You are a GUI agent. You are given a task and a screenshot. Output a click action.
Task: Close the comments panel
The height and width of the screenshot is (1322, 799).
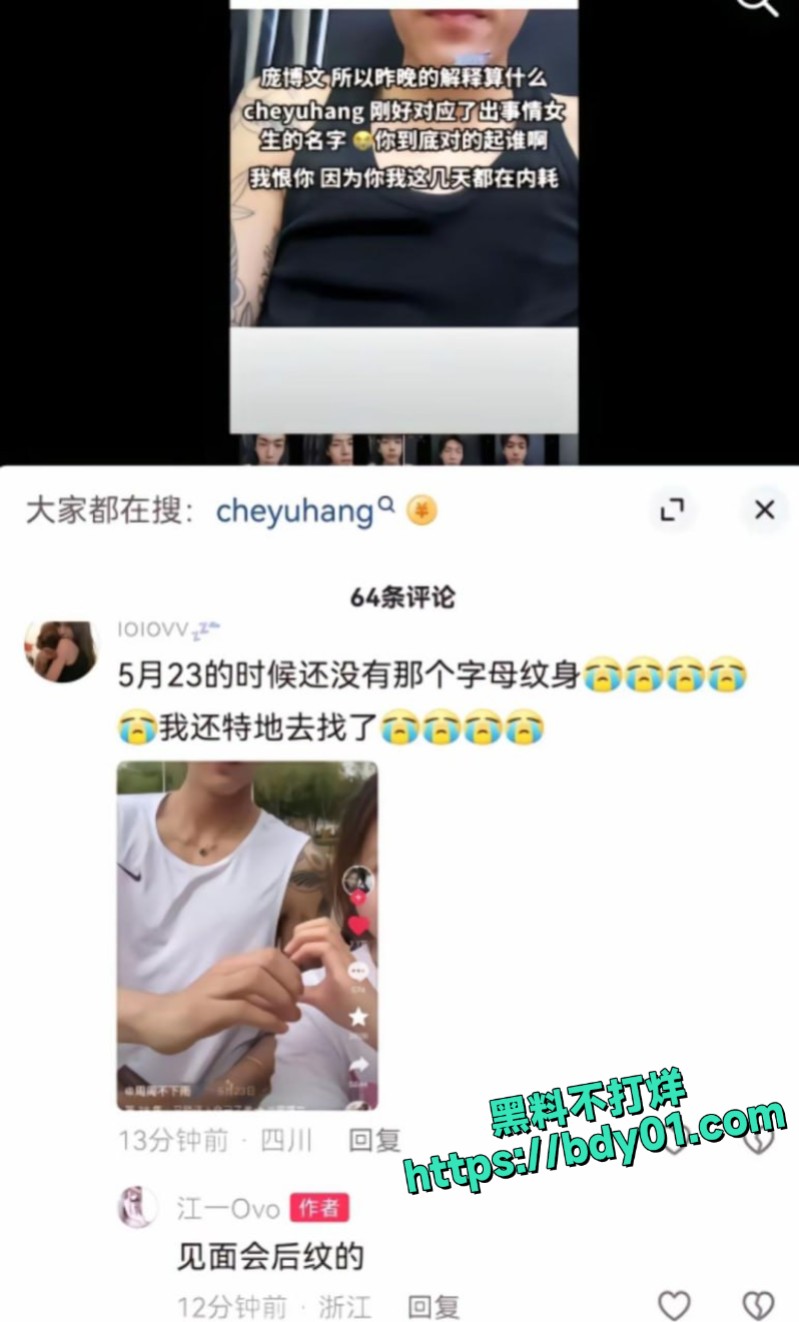click(765, 510)
